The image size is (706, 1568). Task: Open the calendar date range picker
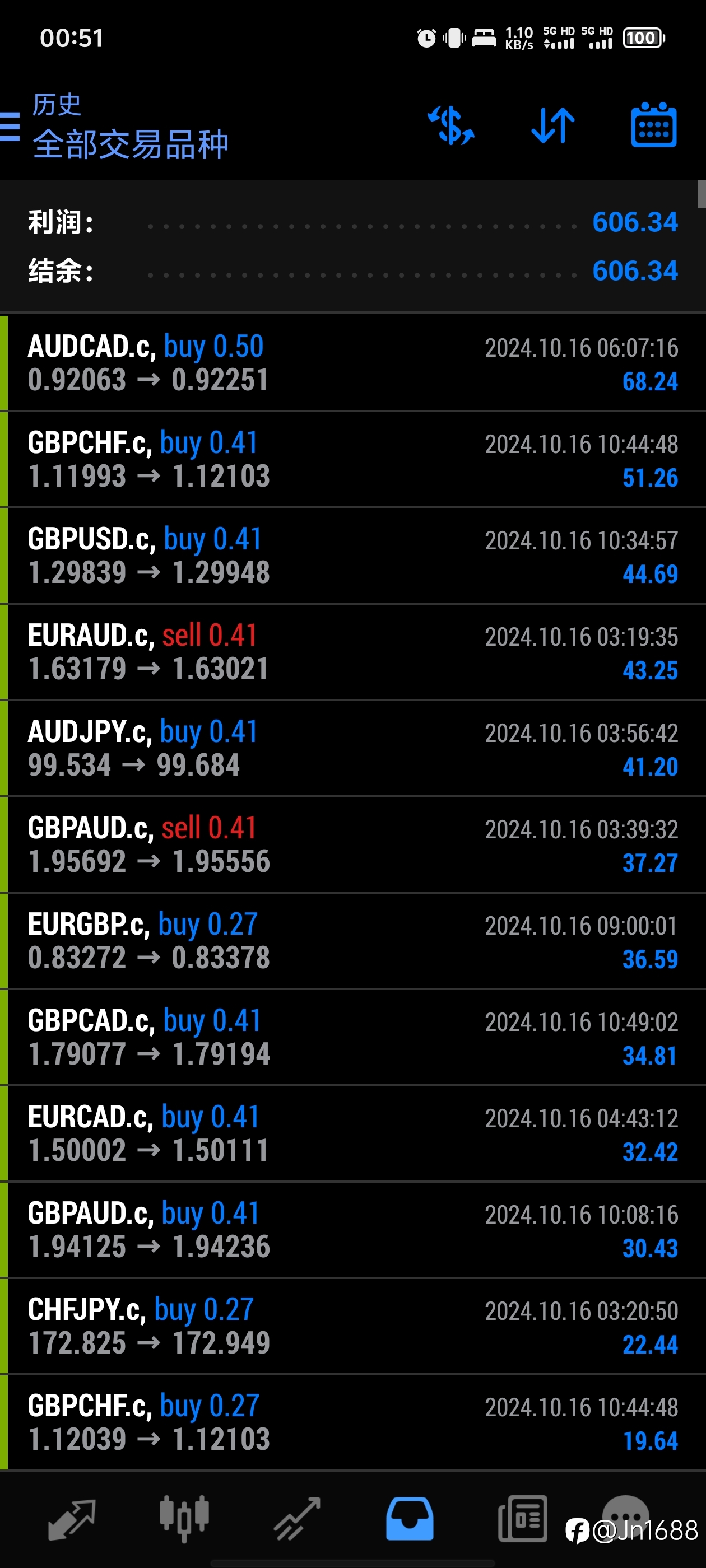pos(654,125)
